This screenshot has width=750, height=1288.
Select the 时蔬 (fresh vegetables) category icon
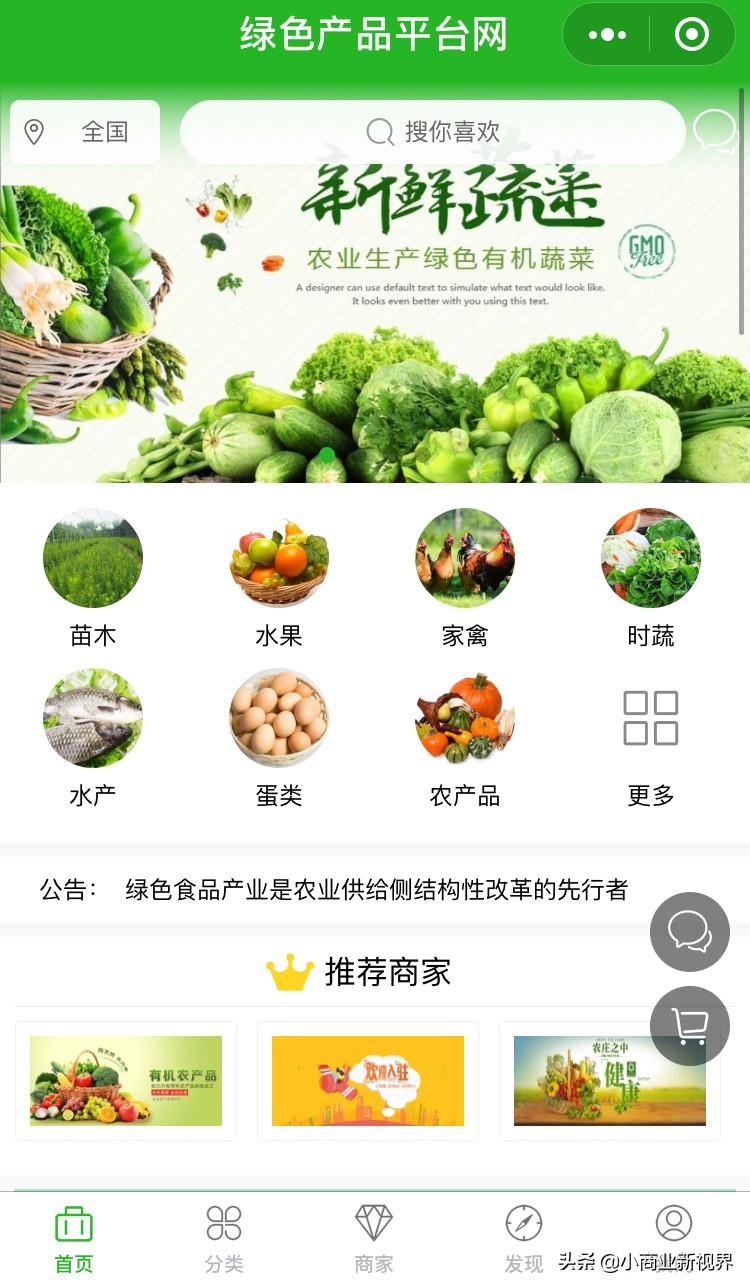[x=649, y=558]
